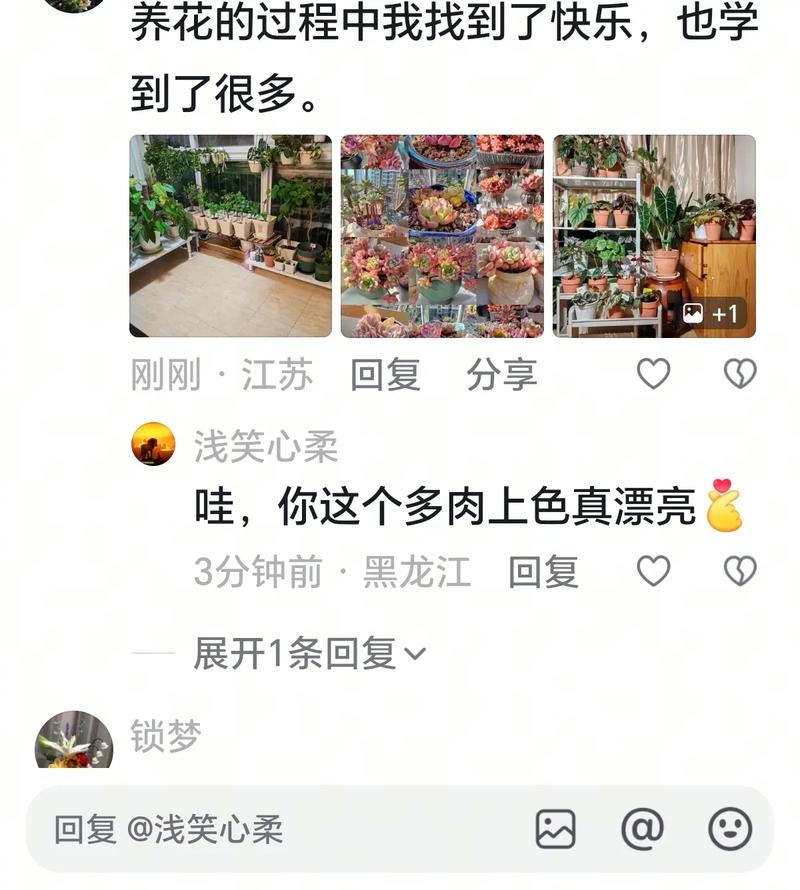Reply to 浅笑心柔's comment
The width and height of the screenshot is (800, 890).
(x=543, y=572)
